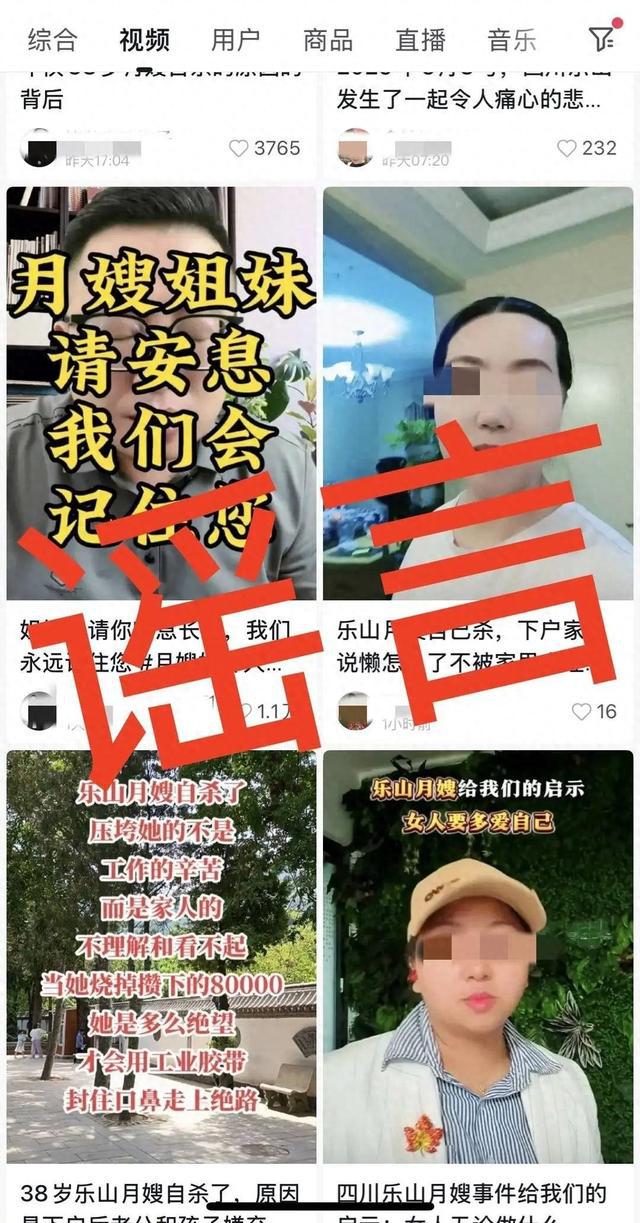This screenshot has width=640, height=1223.
Task: Switch to the 商品 tab
Action: tap(328, 40)
